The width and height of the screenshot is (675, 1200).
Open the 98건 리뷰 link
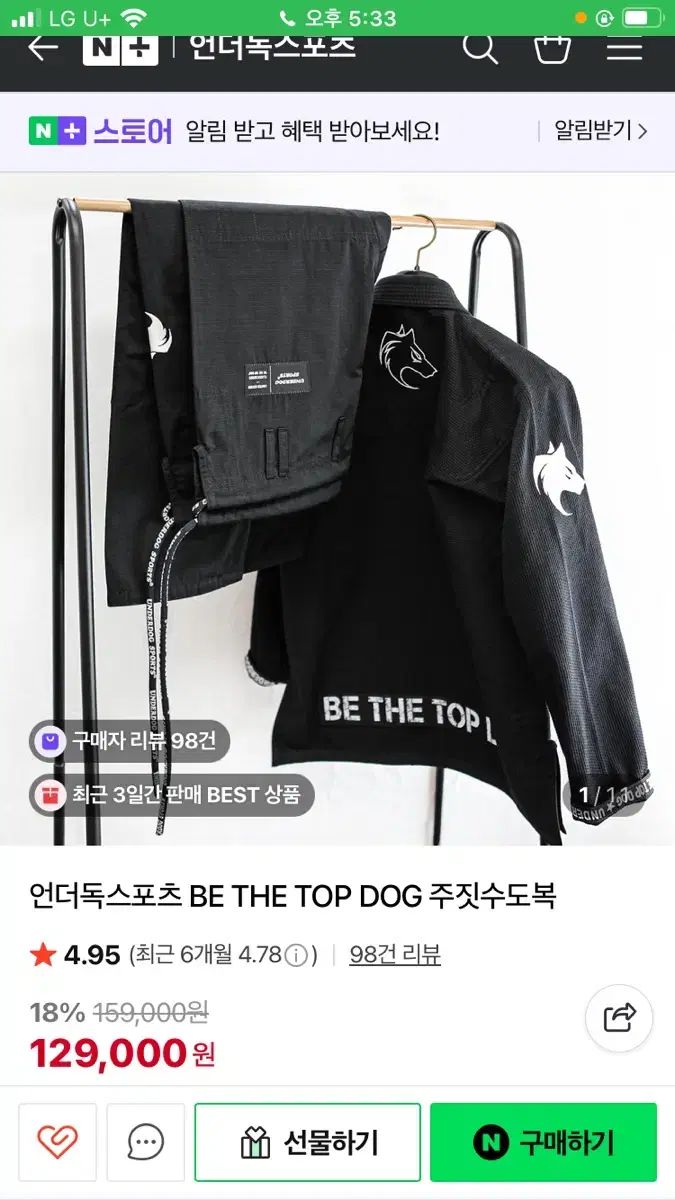[395, 955]
